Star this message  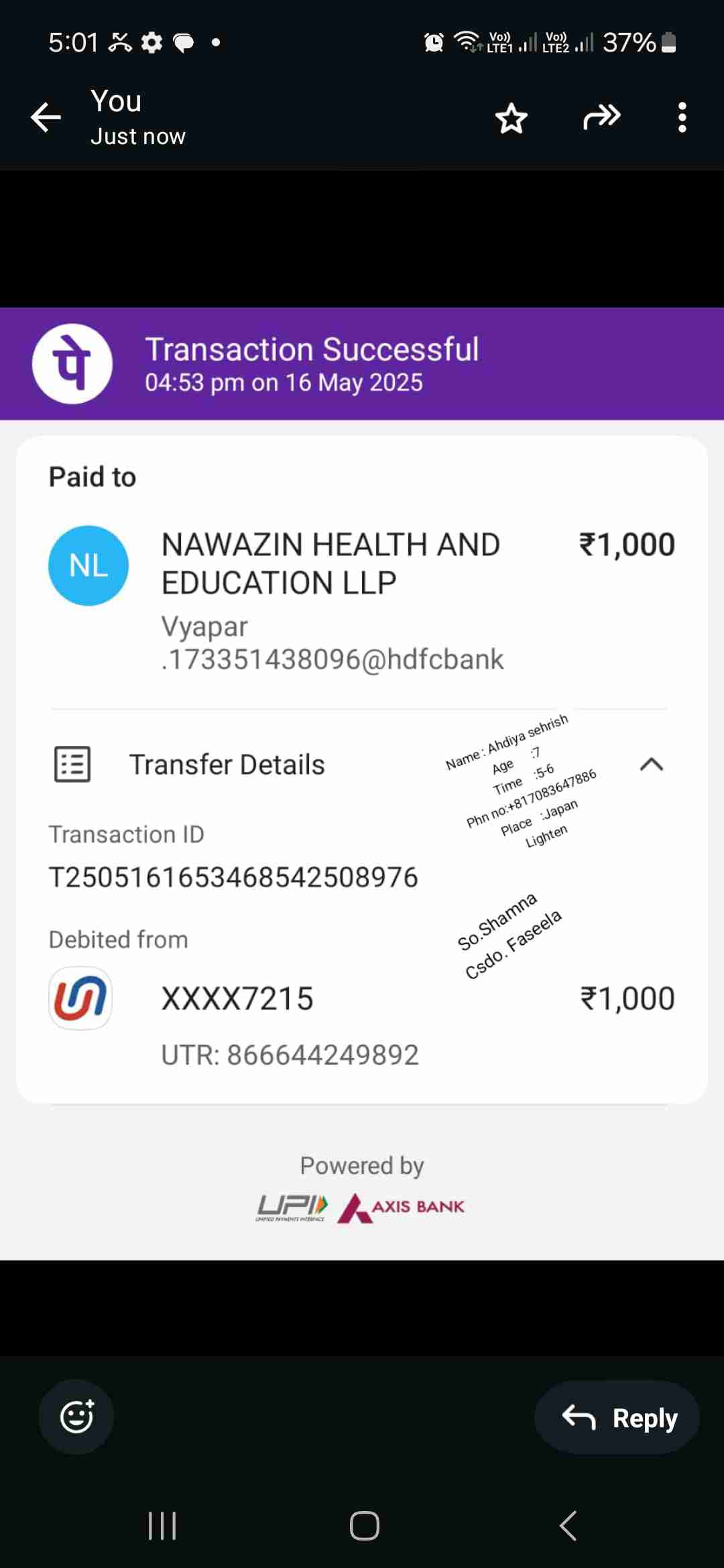point(511,119)
